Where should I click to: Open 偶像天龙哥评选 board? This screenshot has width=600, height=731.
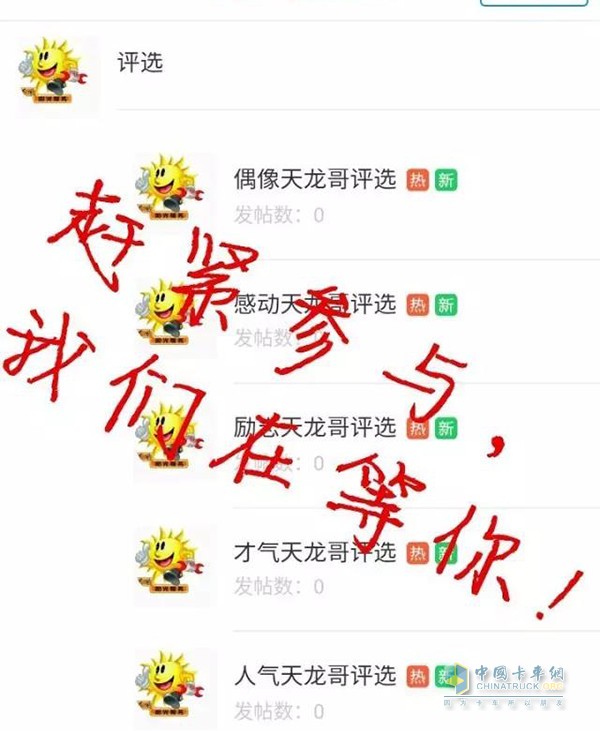point(315,181)
